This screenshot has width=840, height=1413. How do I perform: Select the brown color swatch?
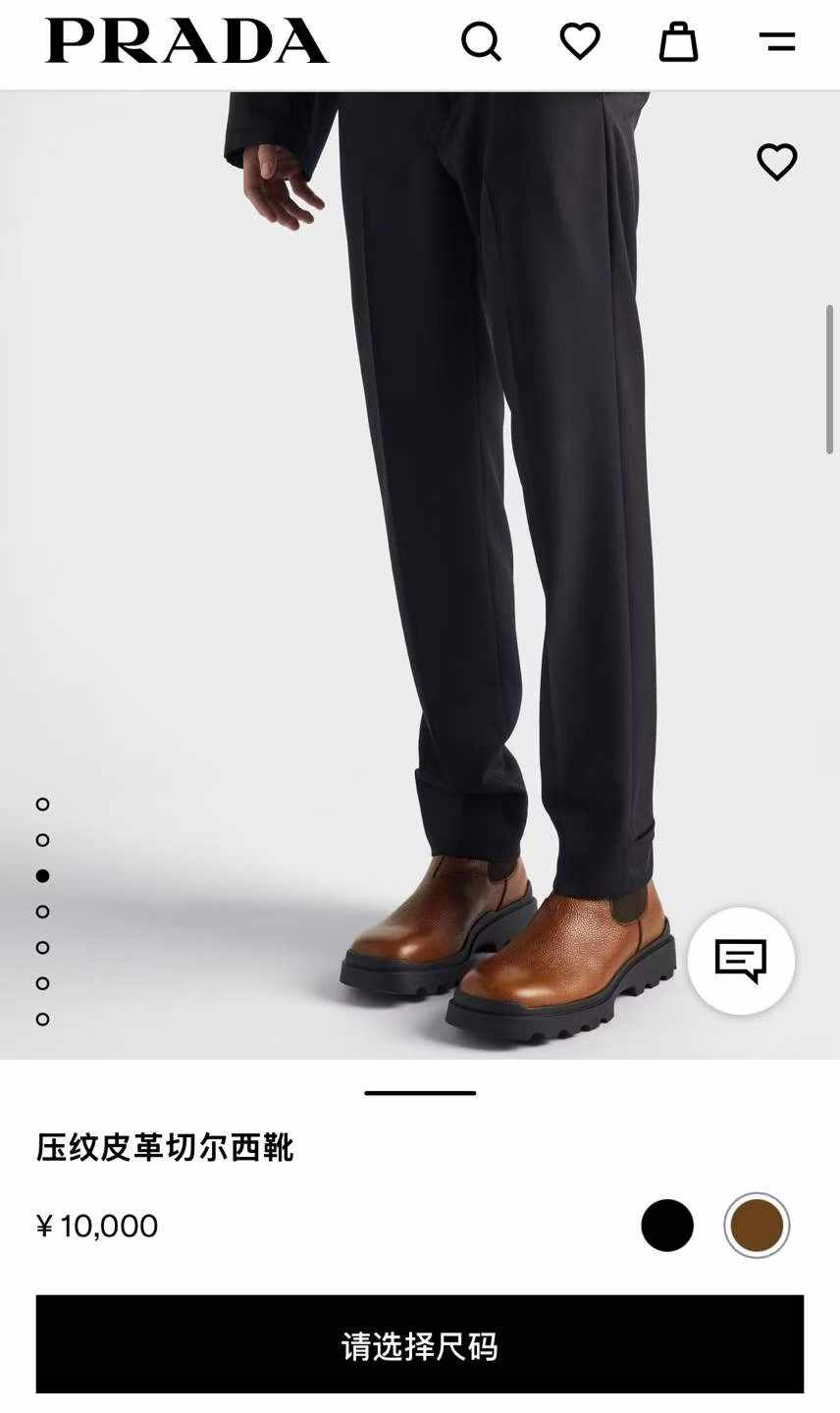click(757, 1226)
